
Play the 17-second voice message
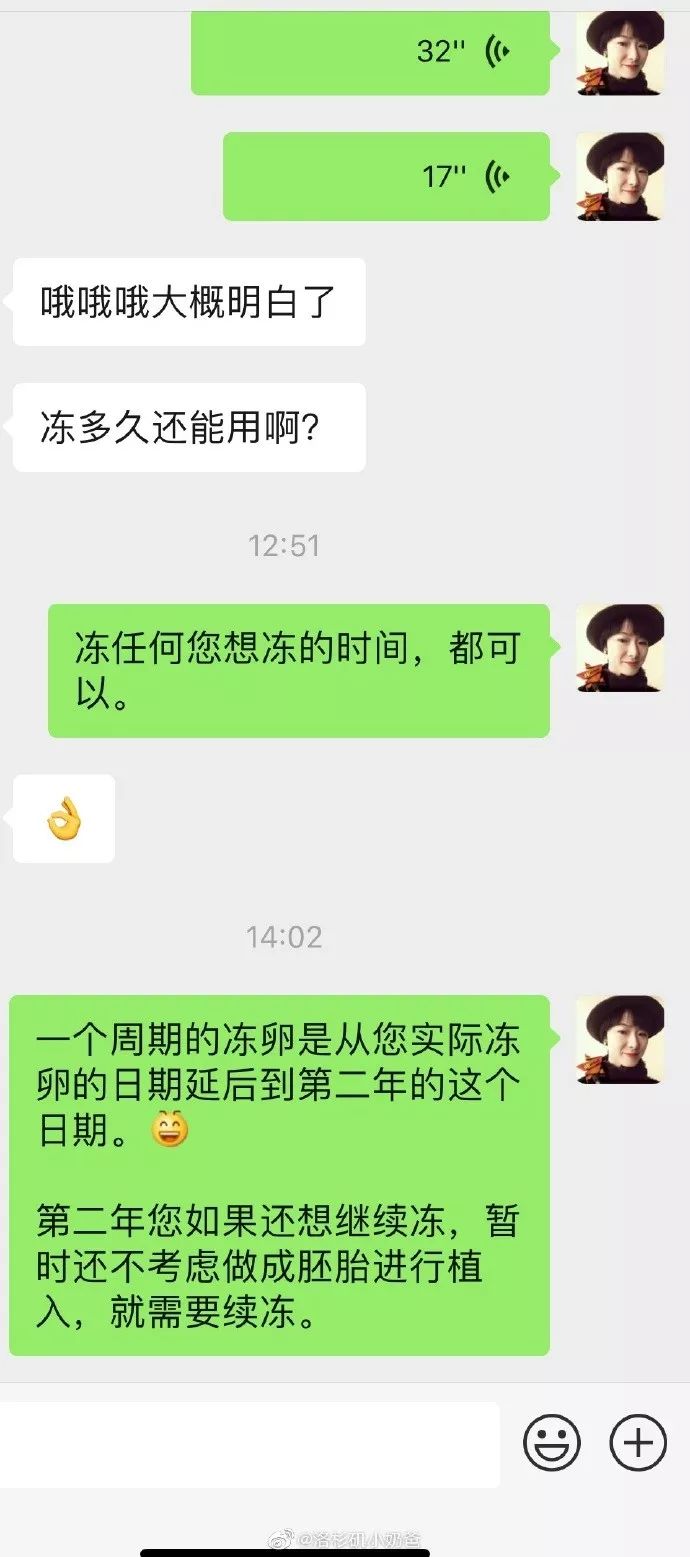pos(386,176)
